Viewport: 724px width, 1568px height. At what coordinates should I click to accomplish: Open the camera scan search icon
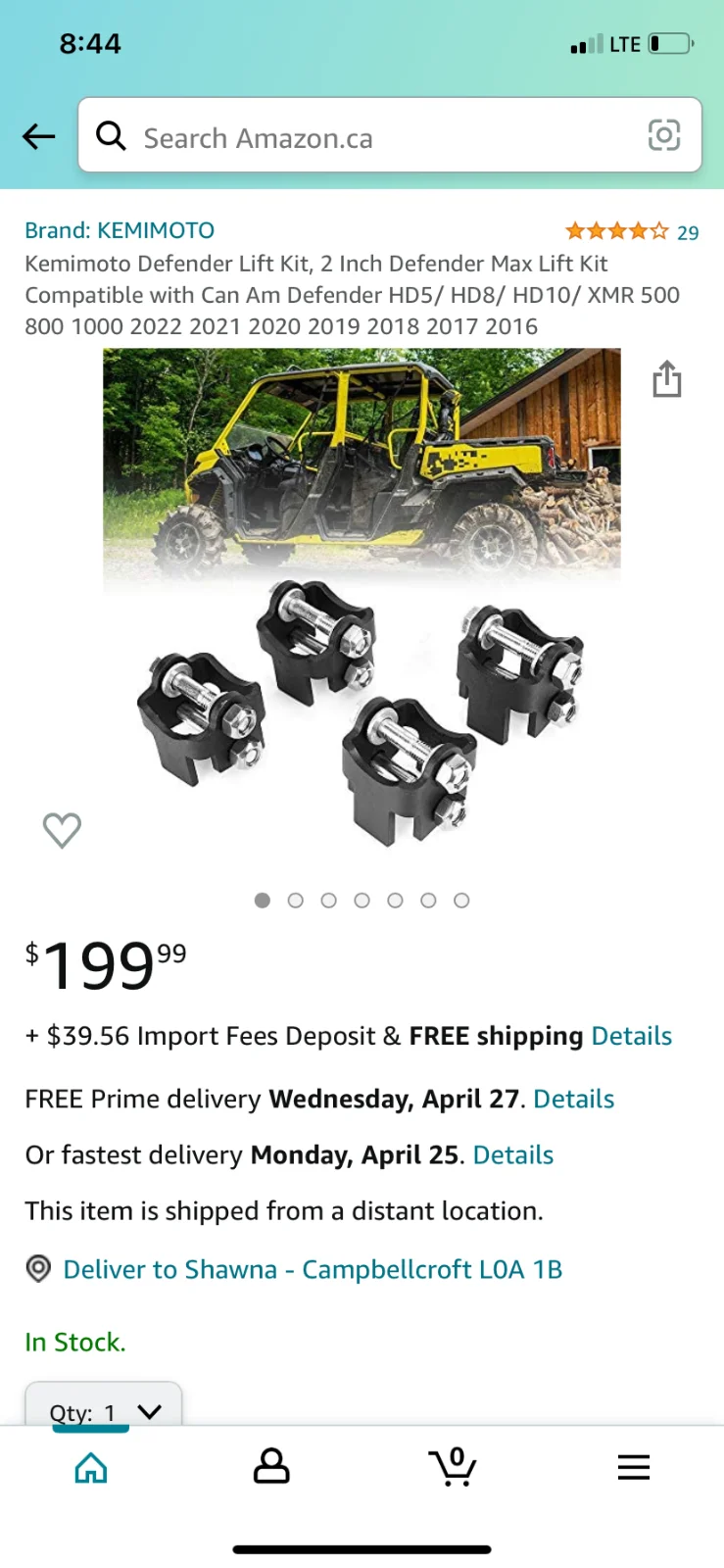click(663, 135)
